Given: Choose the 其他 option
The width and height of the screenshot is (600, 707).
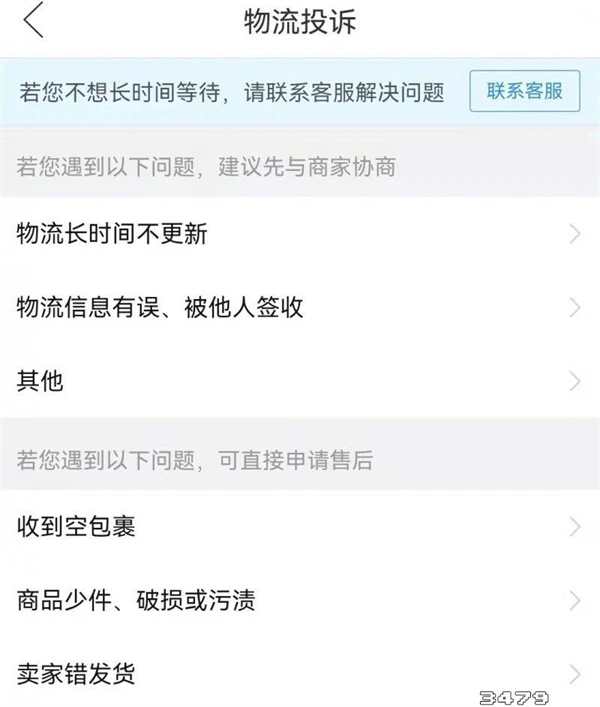Looking at the screenshot, I should click(x=300, y=381).
